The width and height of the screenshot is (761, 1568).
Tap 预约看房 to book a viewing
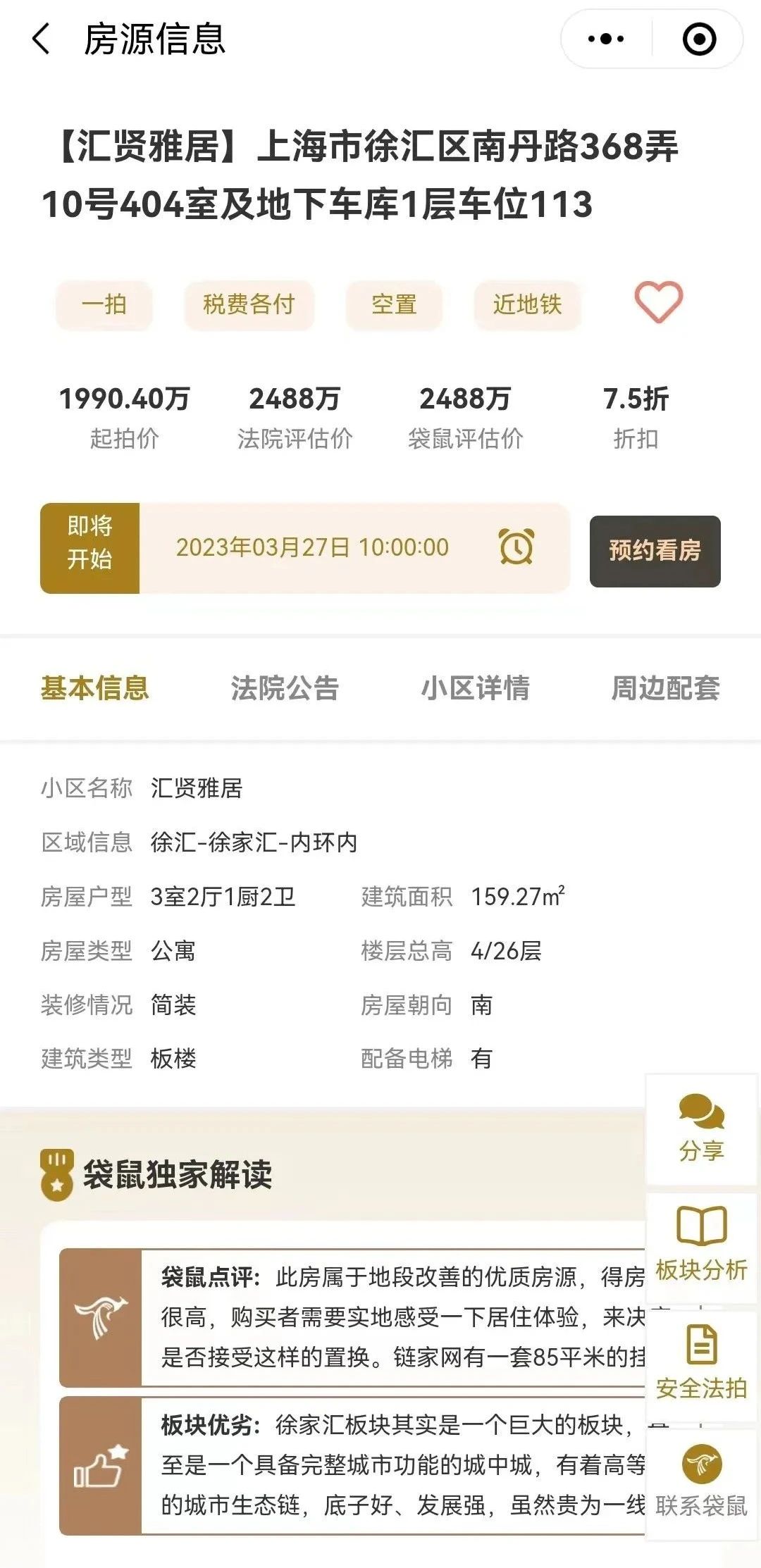pyautogui.click(x=655, y=551)
